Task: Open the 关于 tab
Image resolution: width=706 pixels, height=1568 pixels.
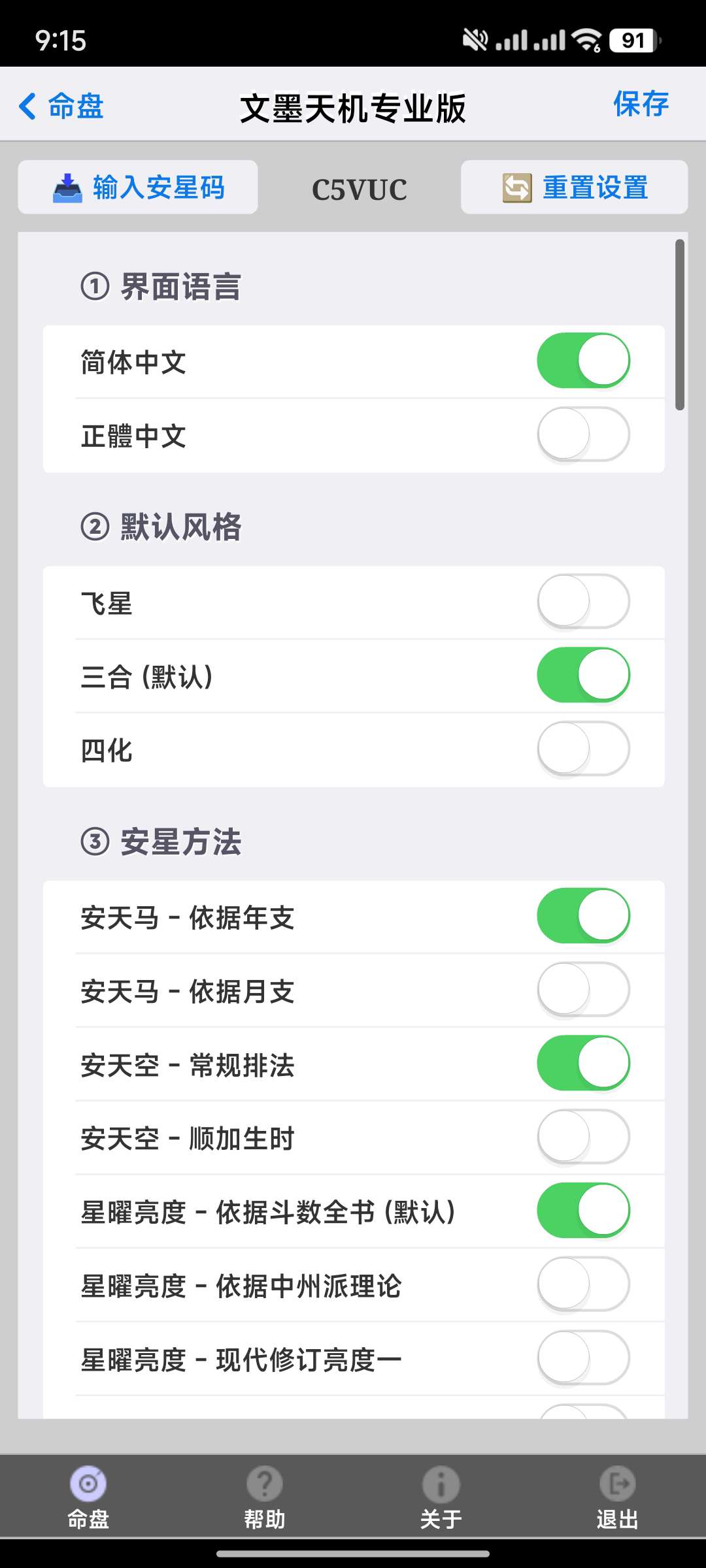Action: (441, 1497)
